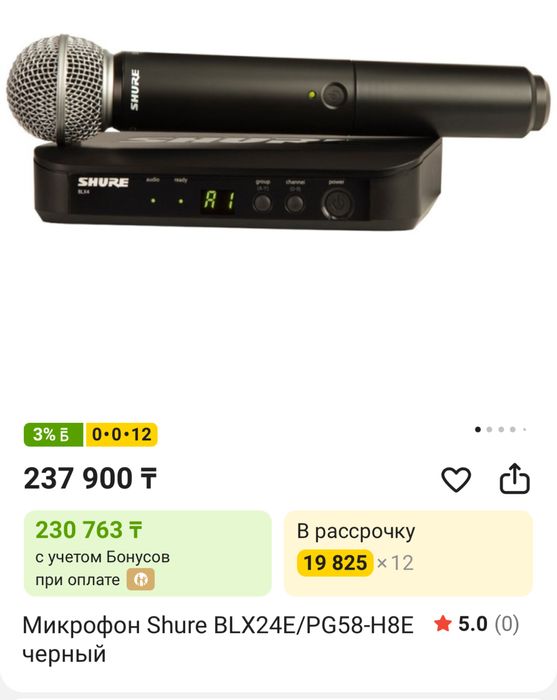Open the 230 763 ₸ bonus price card
The image size is (557, 700).
click(148, 553)
